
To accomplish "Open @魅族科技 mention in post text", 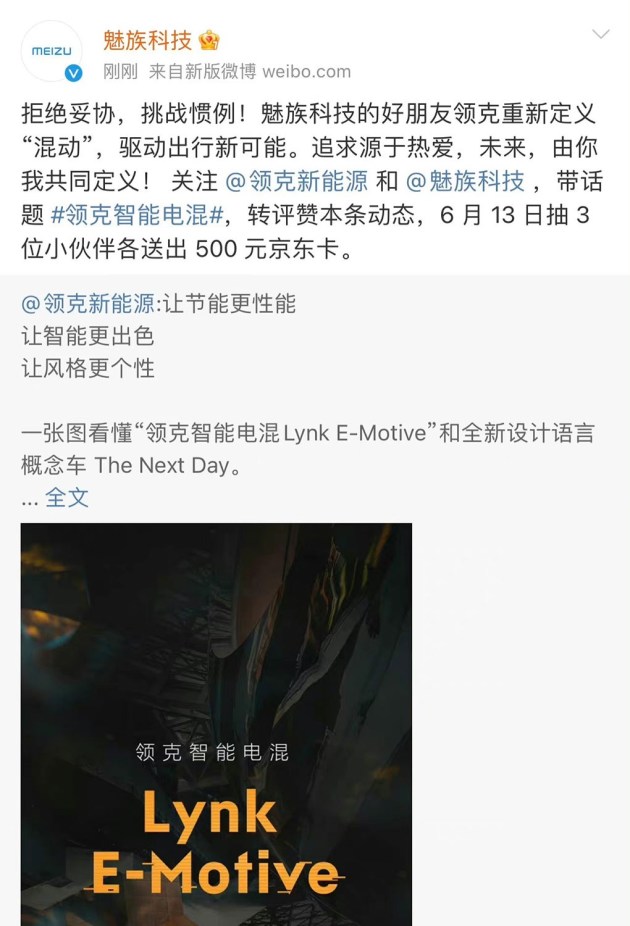I will 465,181.
